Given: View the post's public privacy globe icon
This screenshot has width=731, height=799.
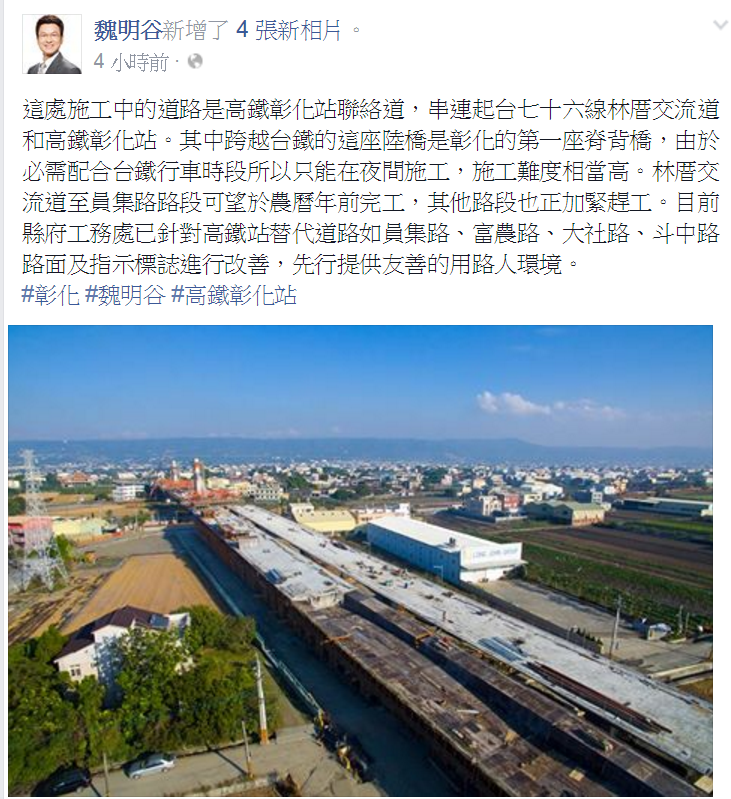Looking at the screenshot, I should pyautogui.click(x=195, y=62).
